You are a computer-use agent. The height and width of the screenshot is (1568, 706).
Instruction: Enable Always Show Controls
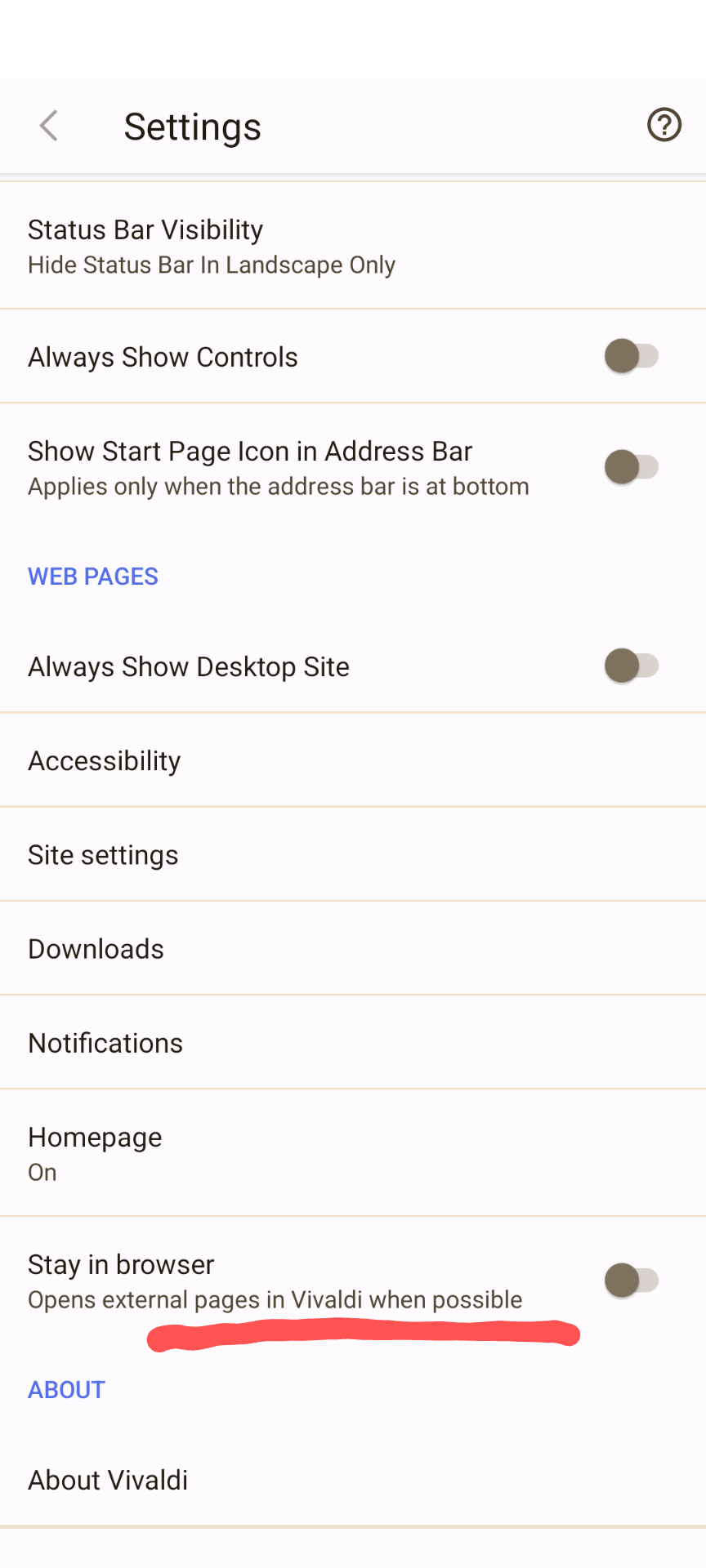coord(630,356)
